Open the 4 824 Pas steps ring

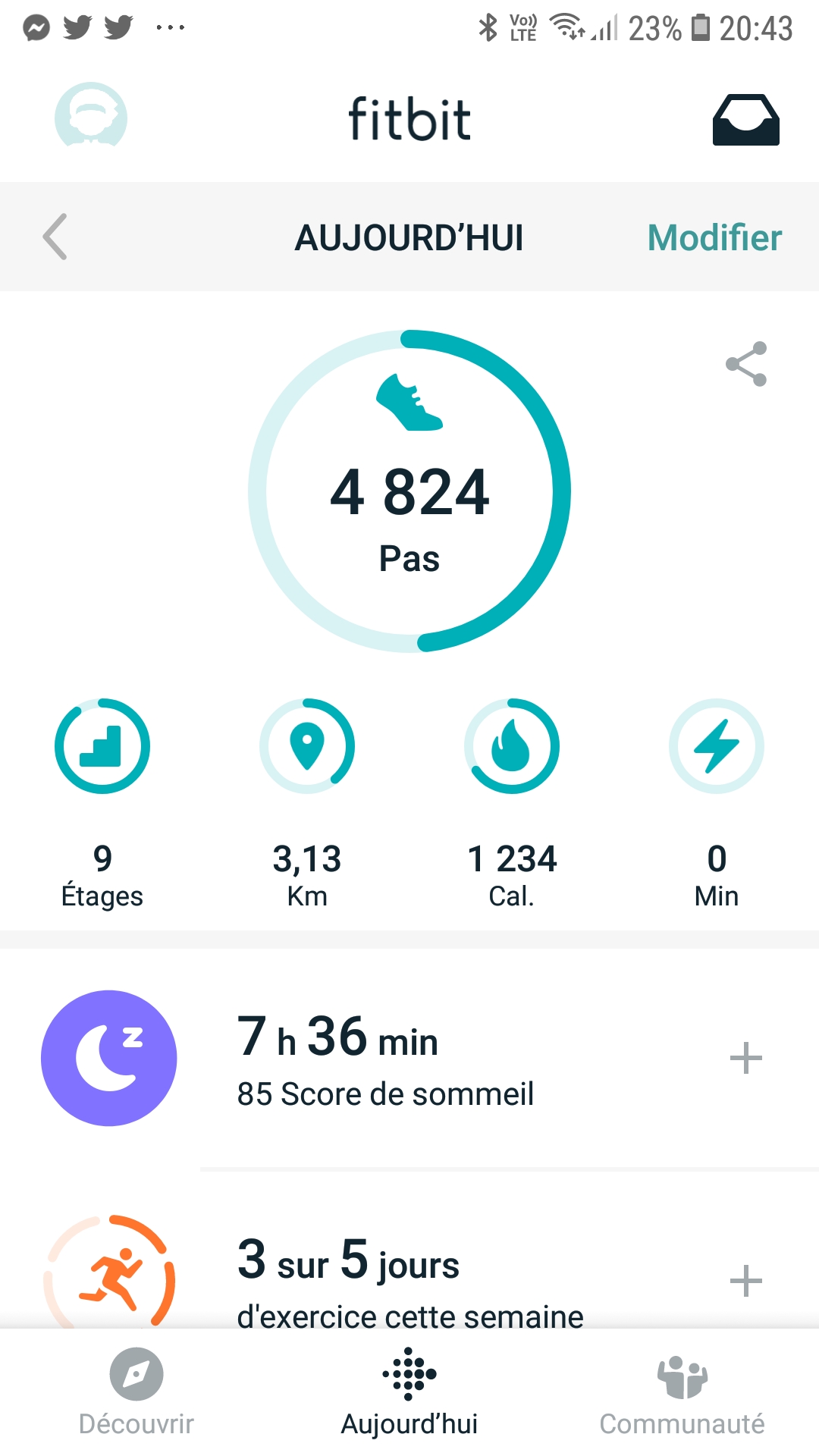409,491
